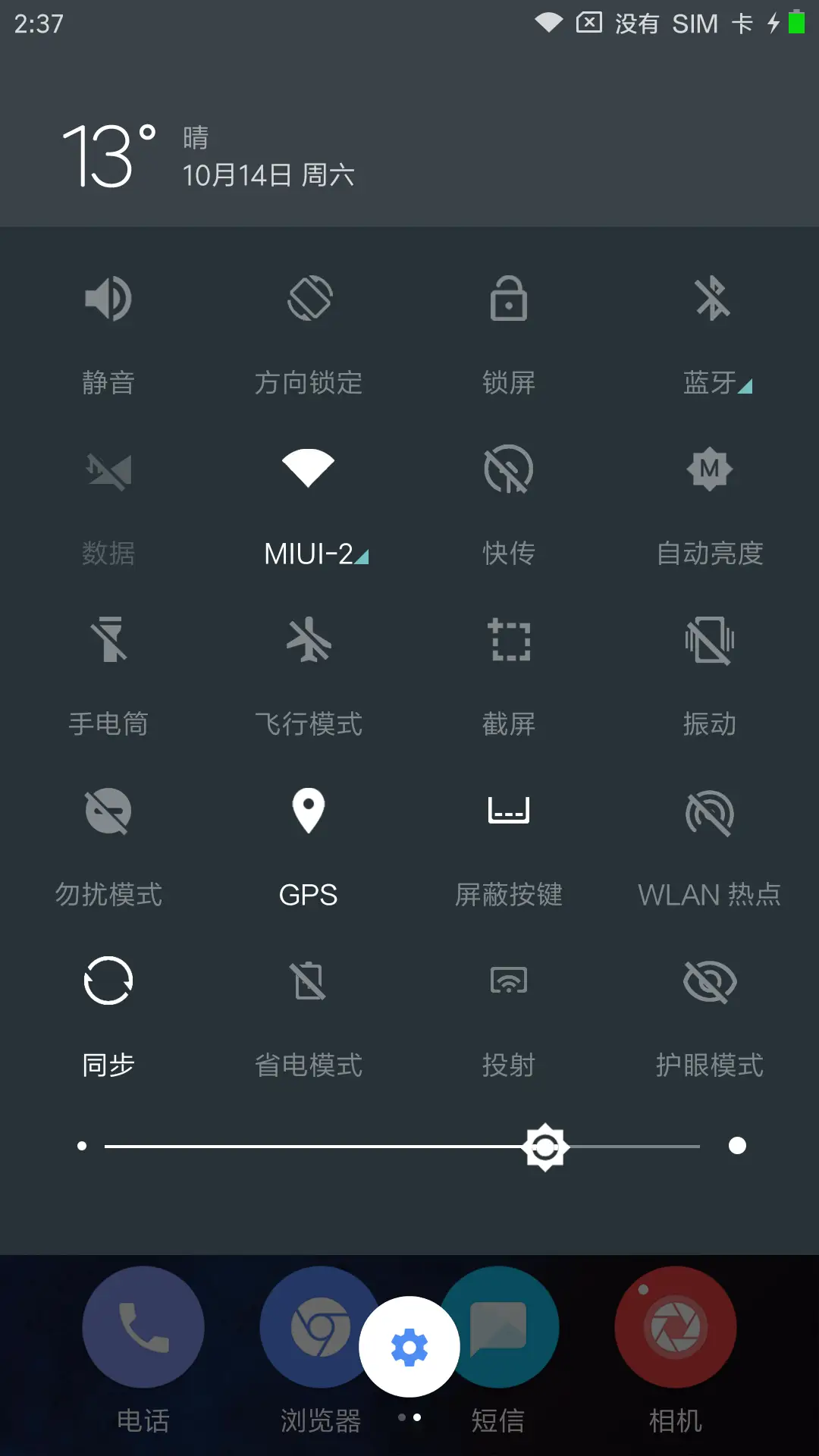
Task: Open the Messaging (短信) app
Action: [500, 1327]
